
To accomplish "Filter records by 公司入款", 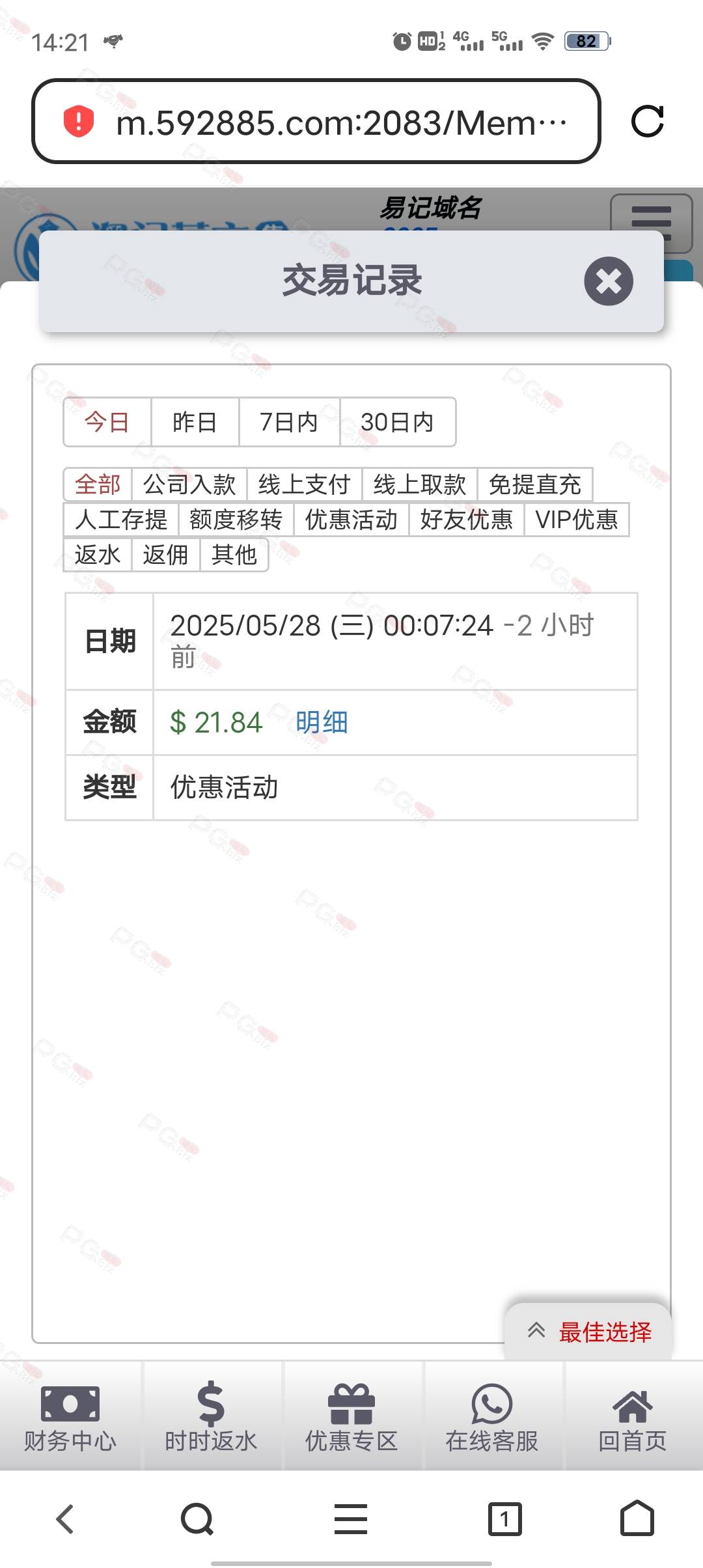I will pyautogui.click(x=189, y=484).
